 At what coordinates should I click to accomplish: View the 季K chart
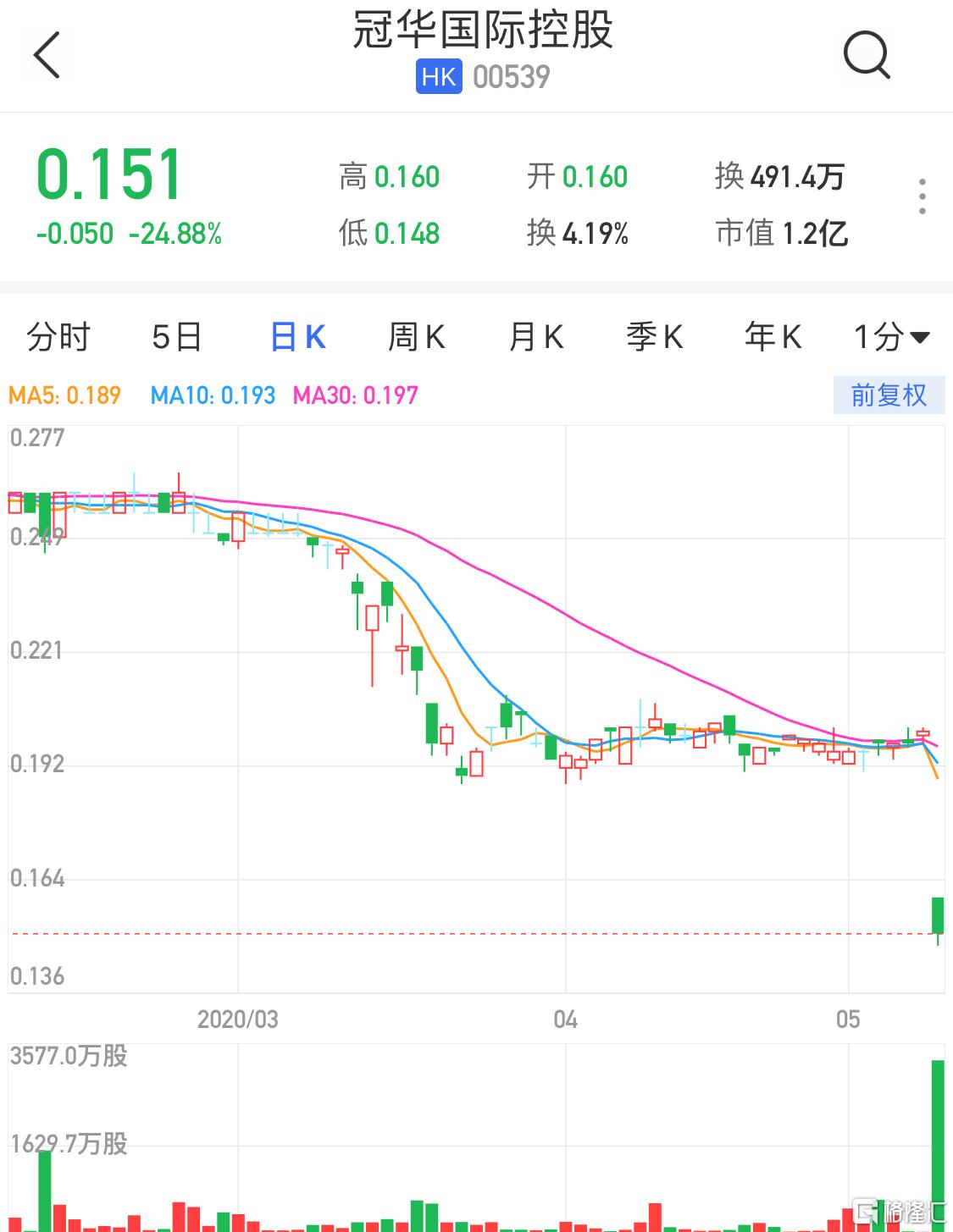point(654,337)
